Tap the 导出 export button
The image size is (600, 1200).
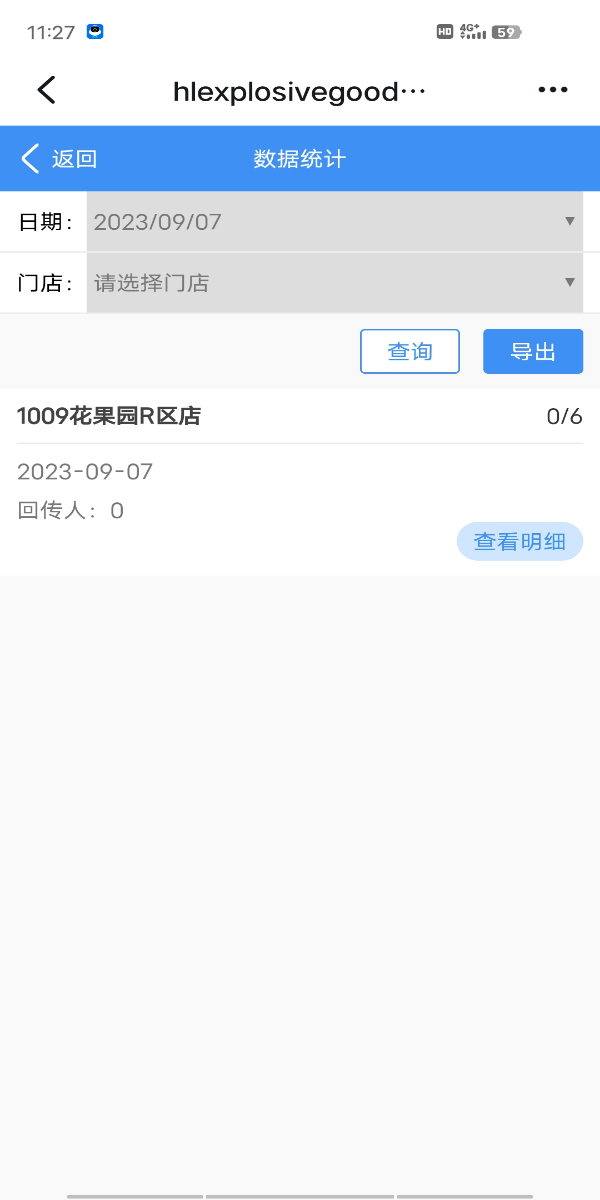pyautogui.click(x=532, y=352)
